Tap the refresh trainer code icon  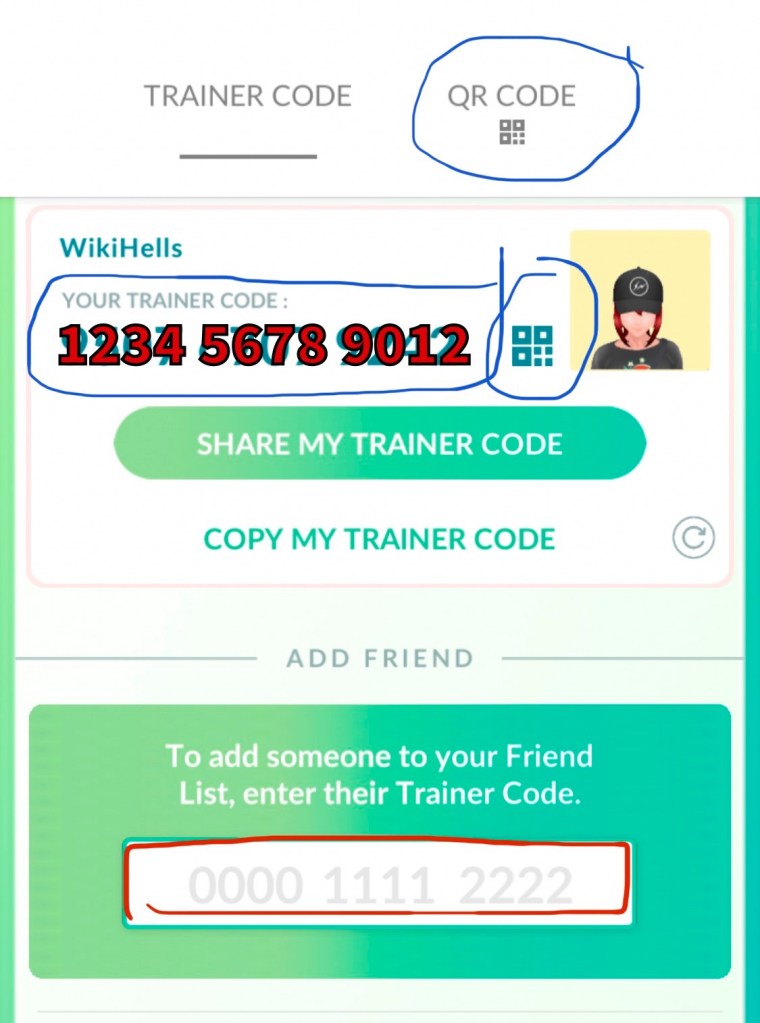[692, 539]
